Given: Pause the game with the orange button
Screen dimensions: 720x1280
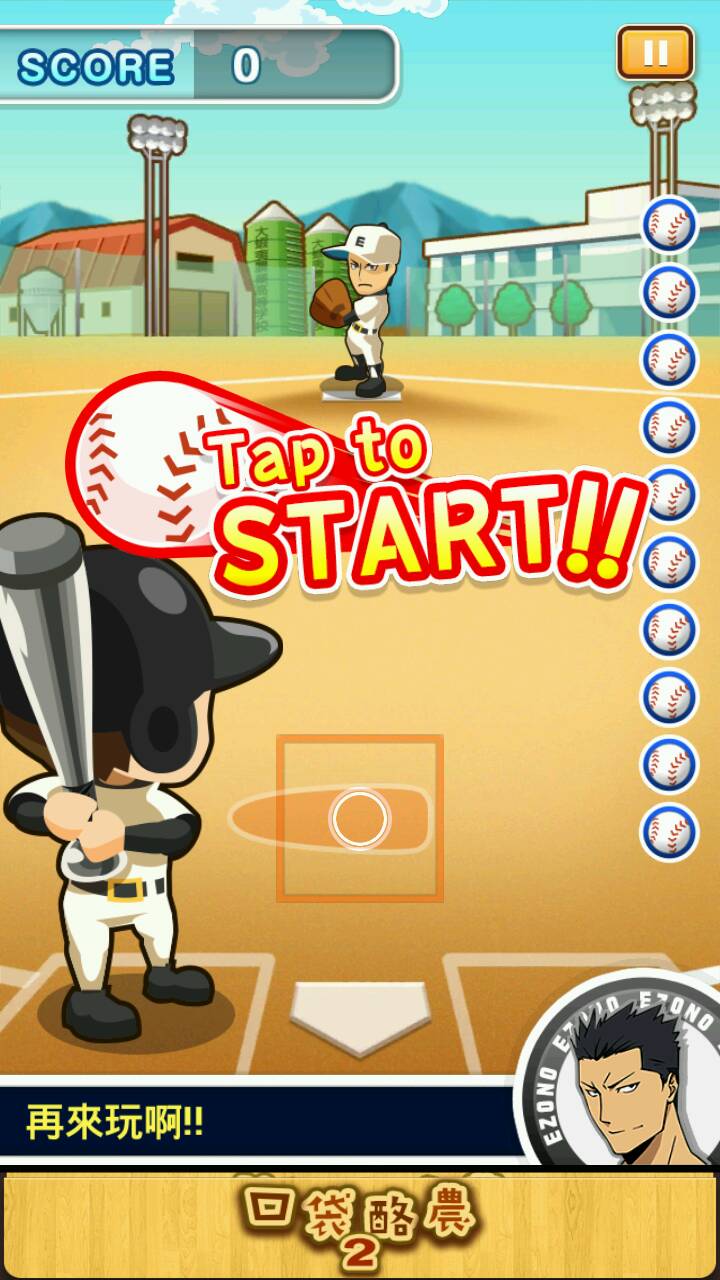Looking at the screenshot, I should tap(655, 53).
